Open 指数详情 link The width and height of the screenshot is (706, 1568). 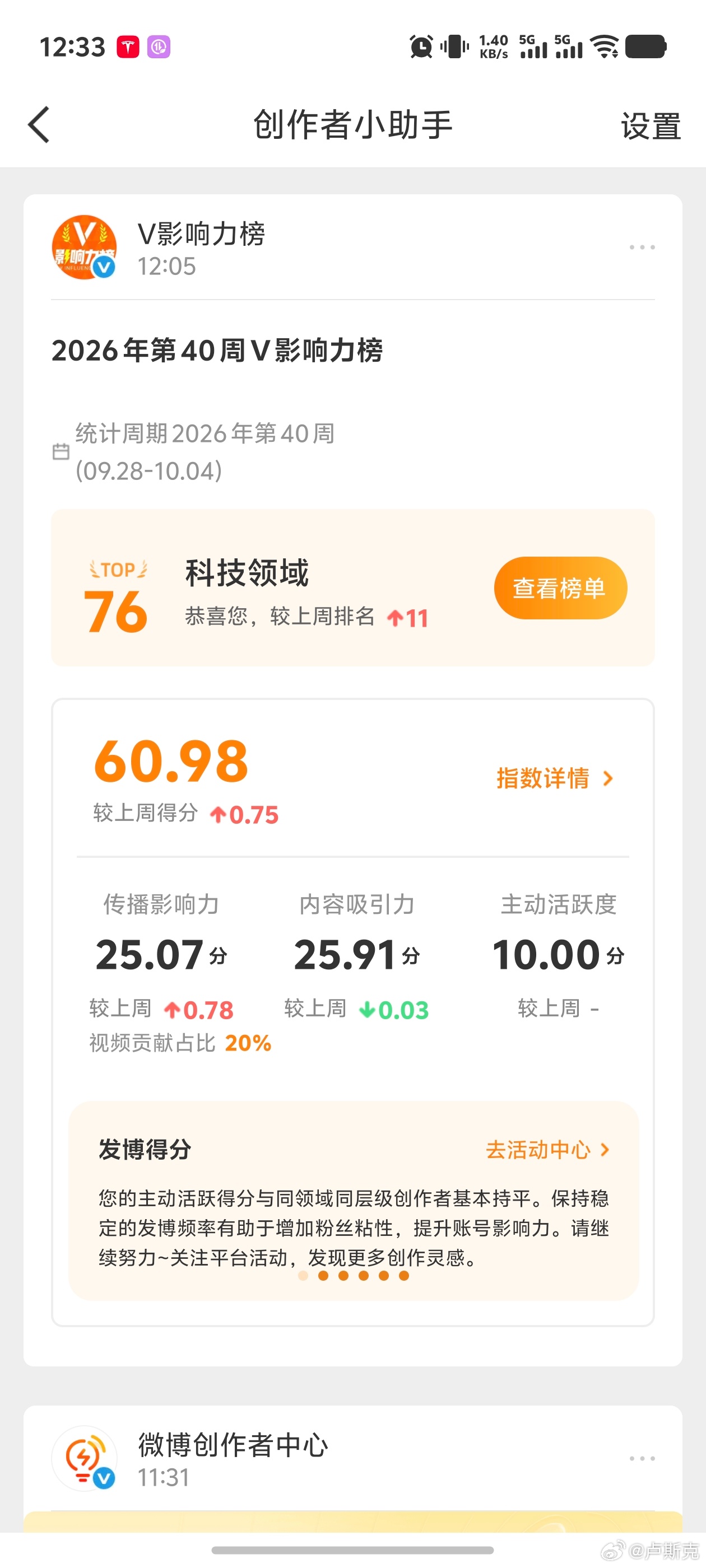point(555,778)
